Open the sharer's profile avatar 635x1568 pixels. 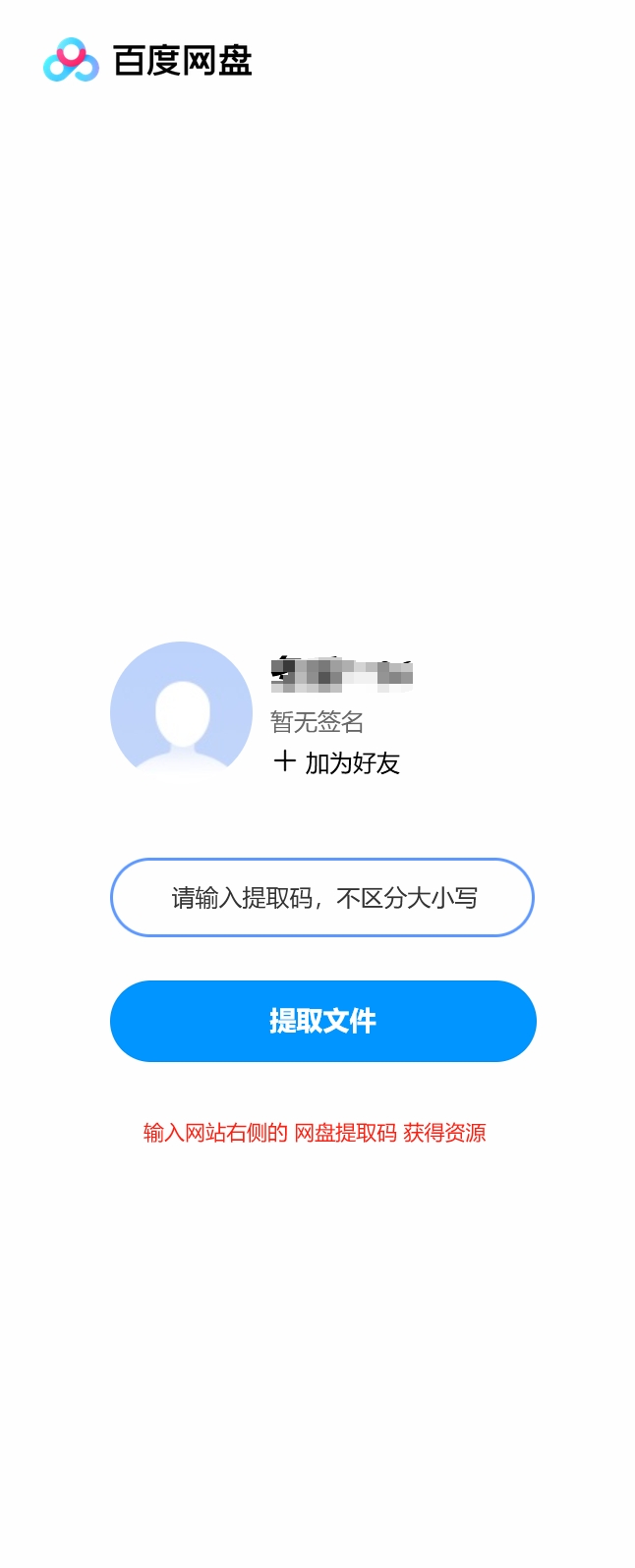pyautogui.click(x=181, y=710)
